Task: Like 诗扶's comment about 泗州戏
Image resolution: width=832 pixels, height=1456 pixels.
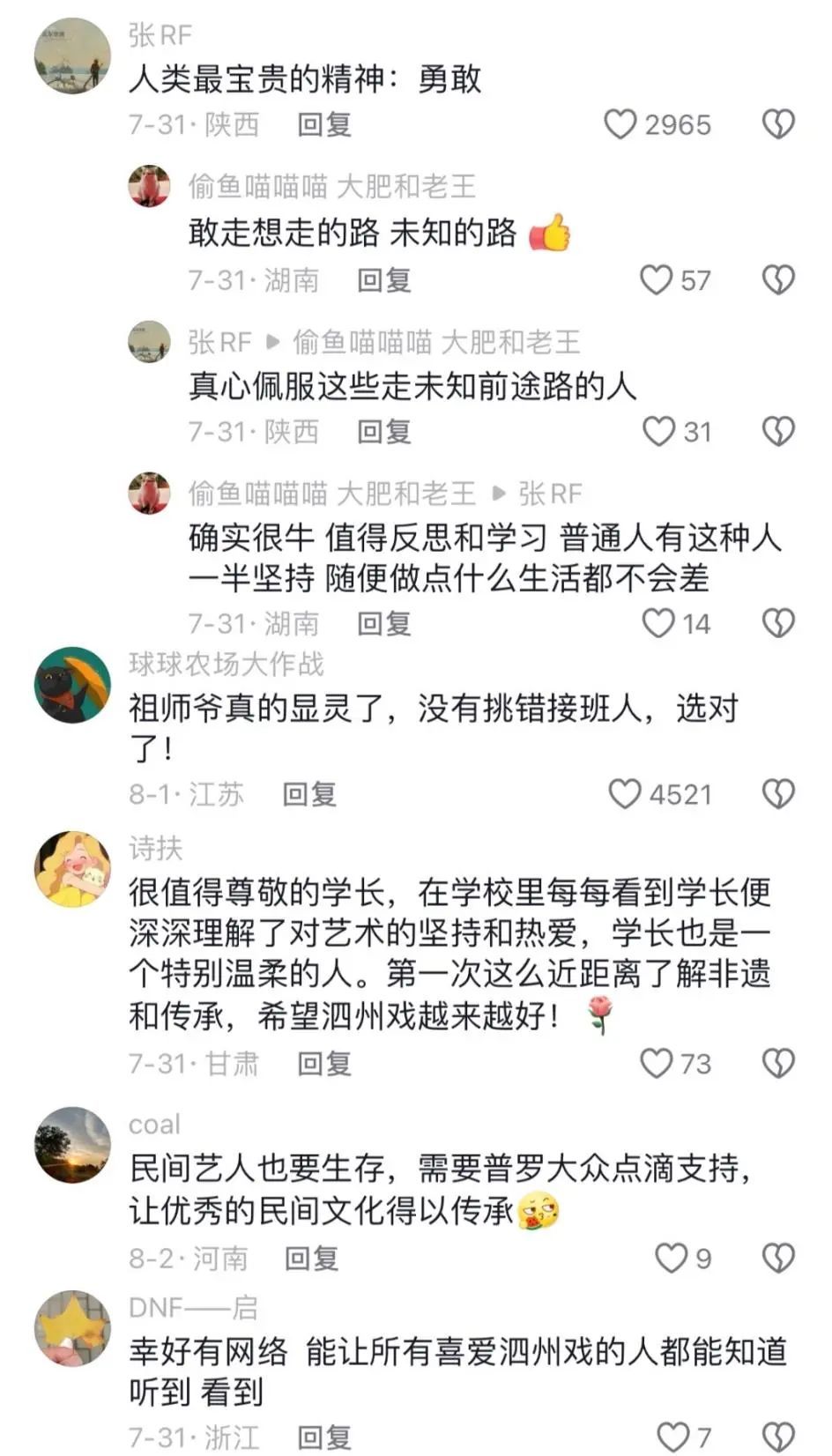Action: click(656, 1064)
